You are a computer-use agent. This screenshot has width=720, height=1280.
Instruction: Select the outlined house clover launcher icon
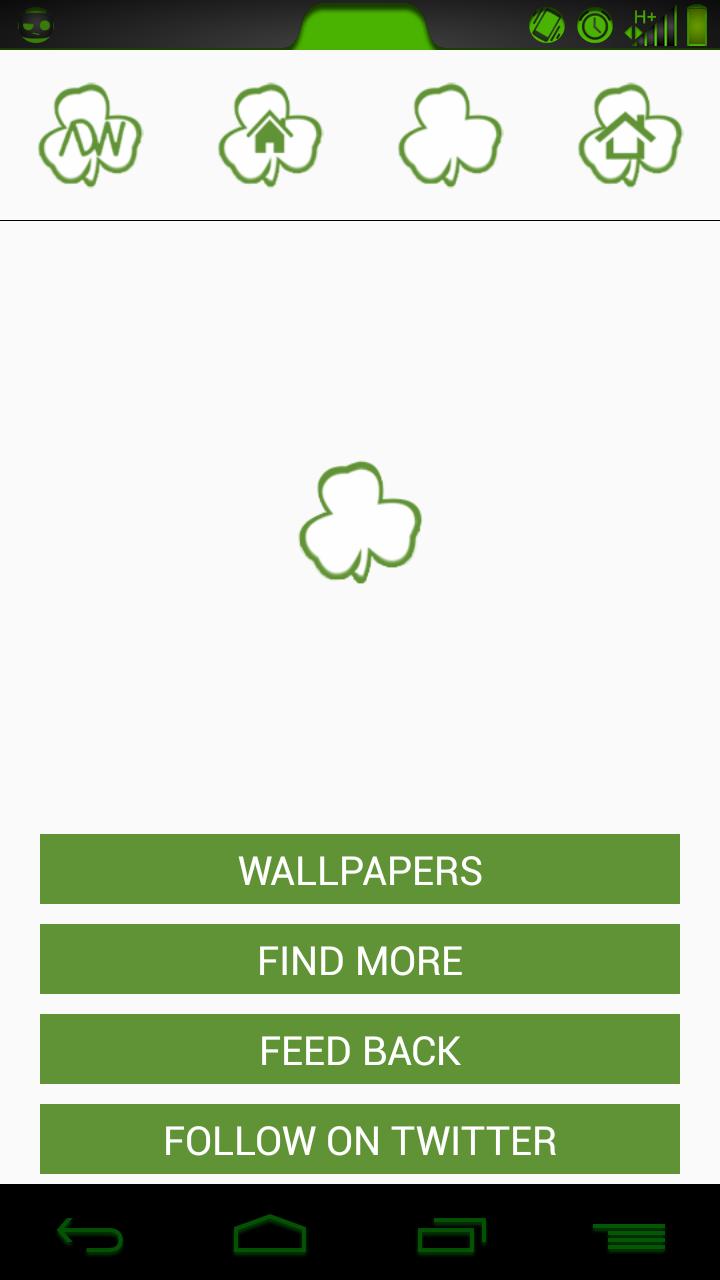click(630, 136)
